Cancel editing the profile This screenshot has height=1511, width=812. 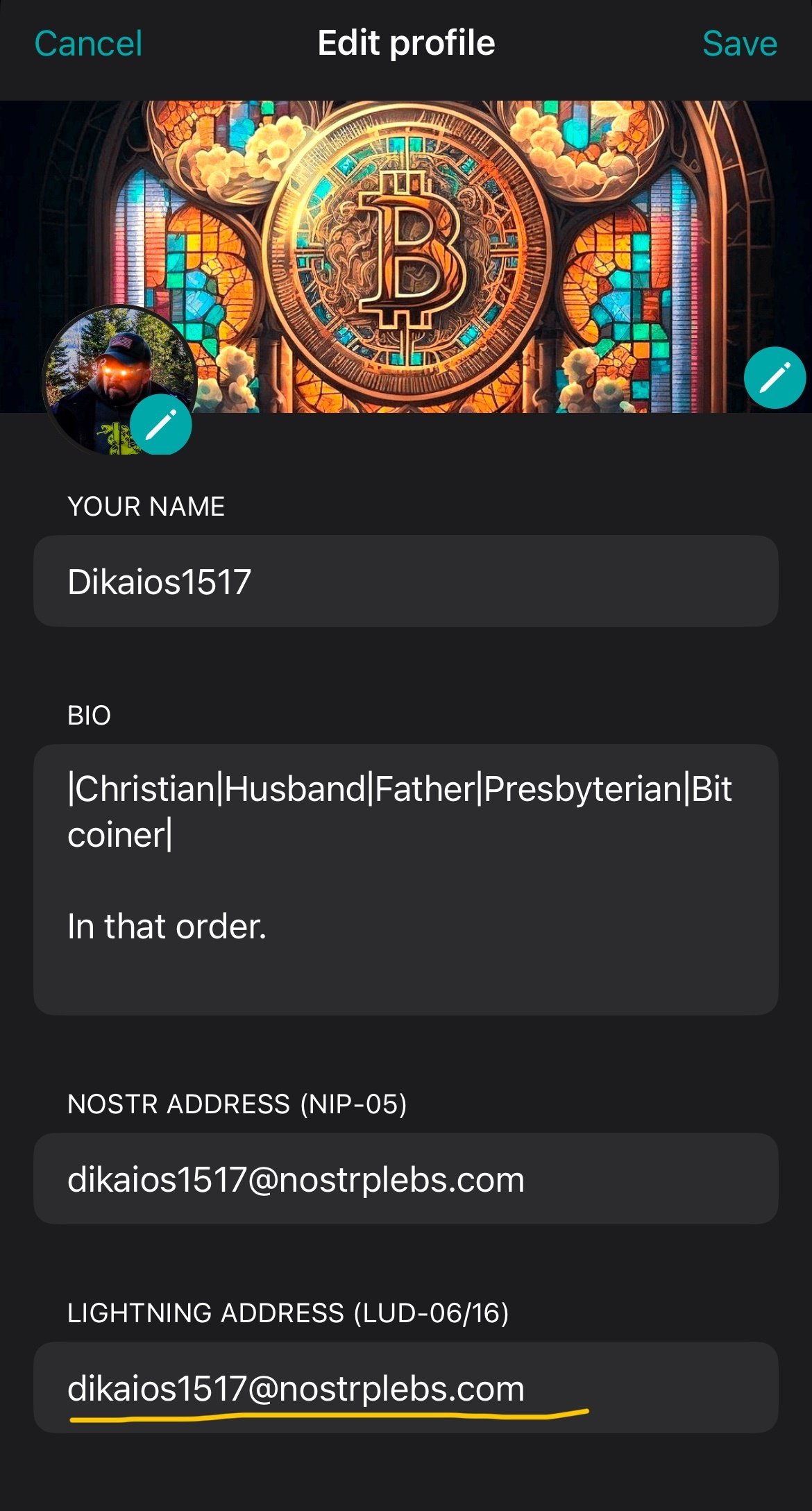tap(88, 44)
